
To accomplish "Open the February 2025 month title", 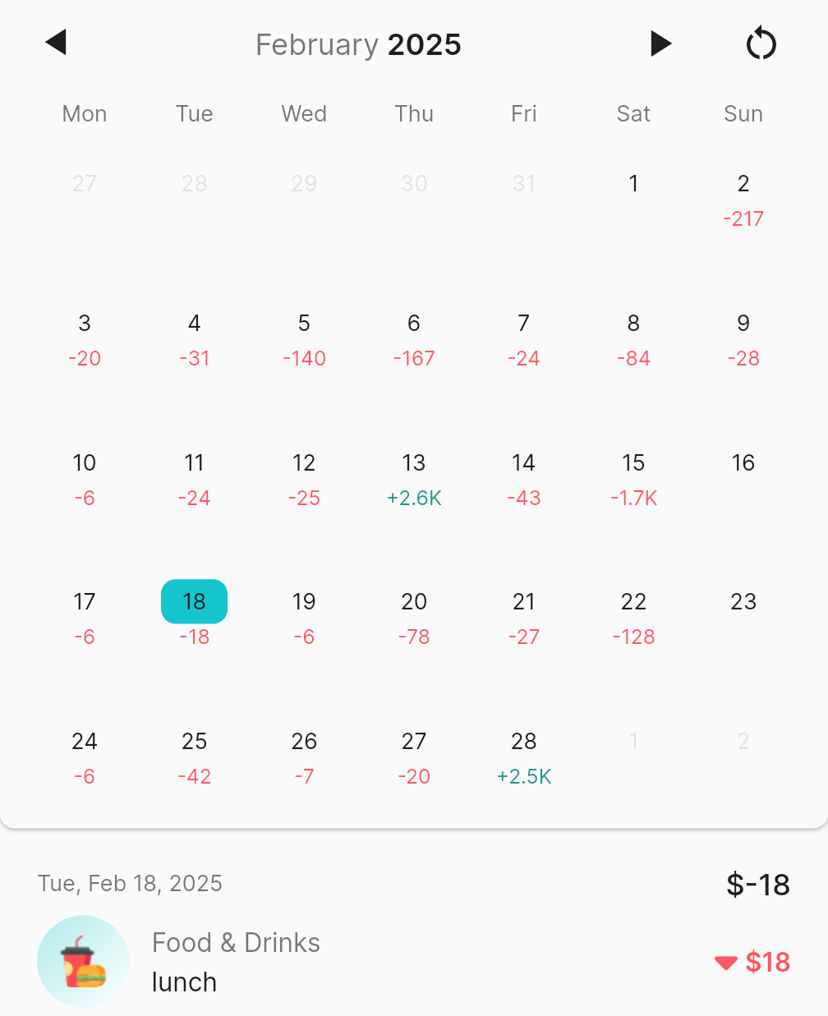I will (358, 44).
